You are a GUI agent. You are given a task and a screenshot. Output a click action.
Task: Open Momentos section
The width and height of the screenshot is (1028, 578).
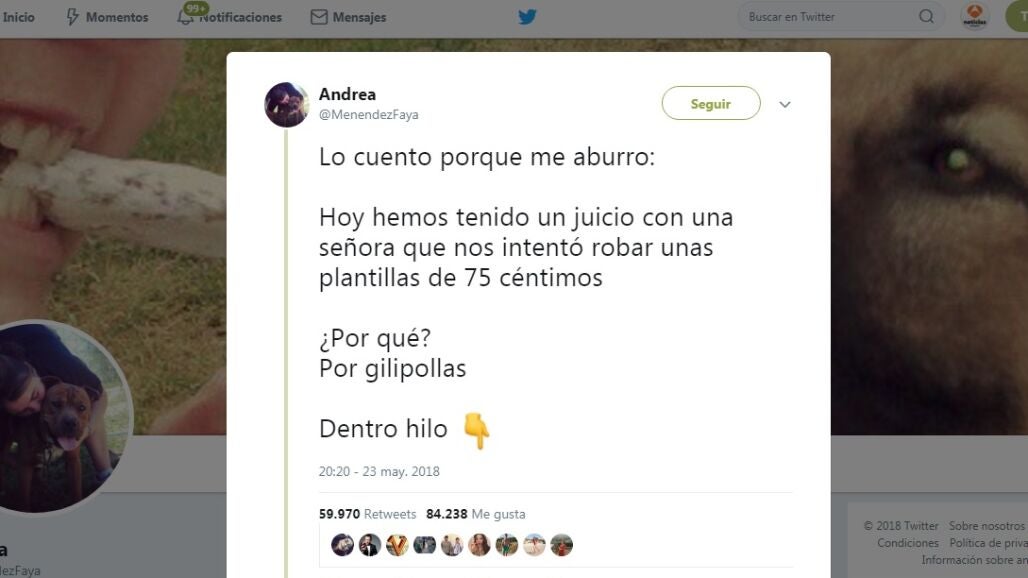click(106, 17)
